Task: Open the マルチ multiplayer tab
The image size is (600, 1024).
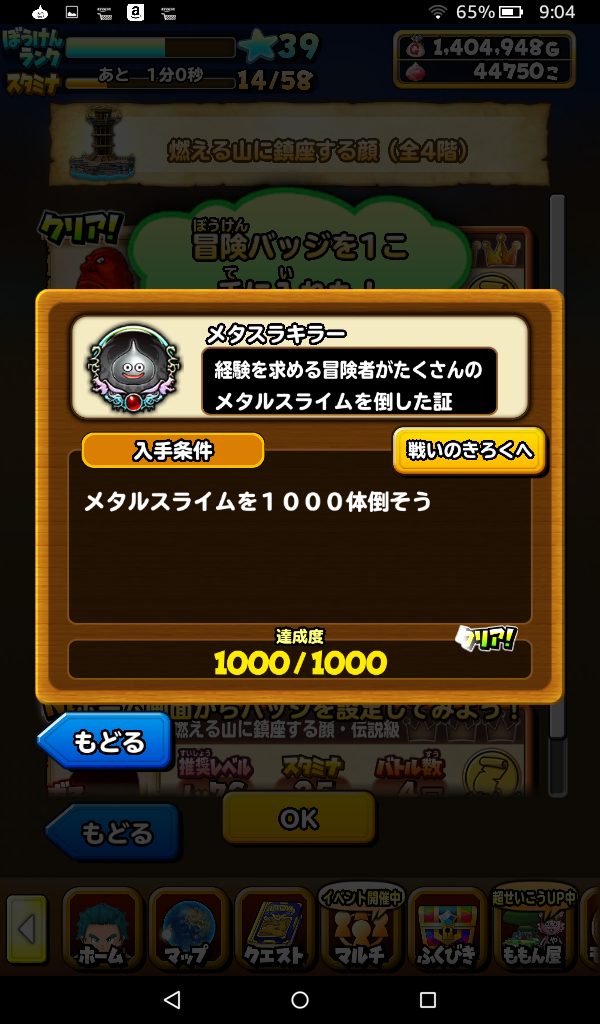Action: pyautogui.click(x=359, y=930)
